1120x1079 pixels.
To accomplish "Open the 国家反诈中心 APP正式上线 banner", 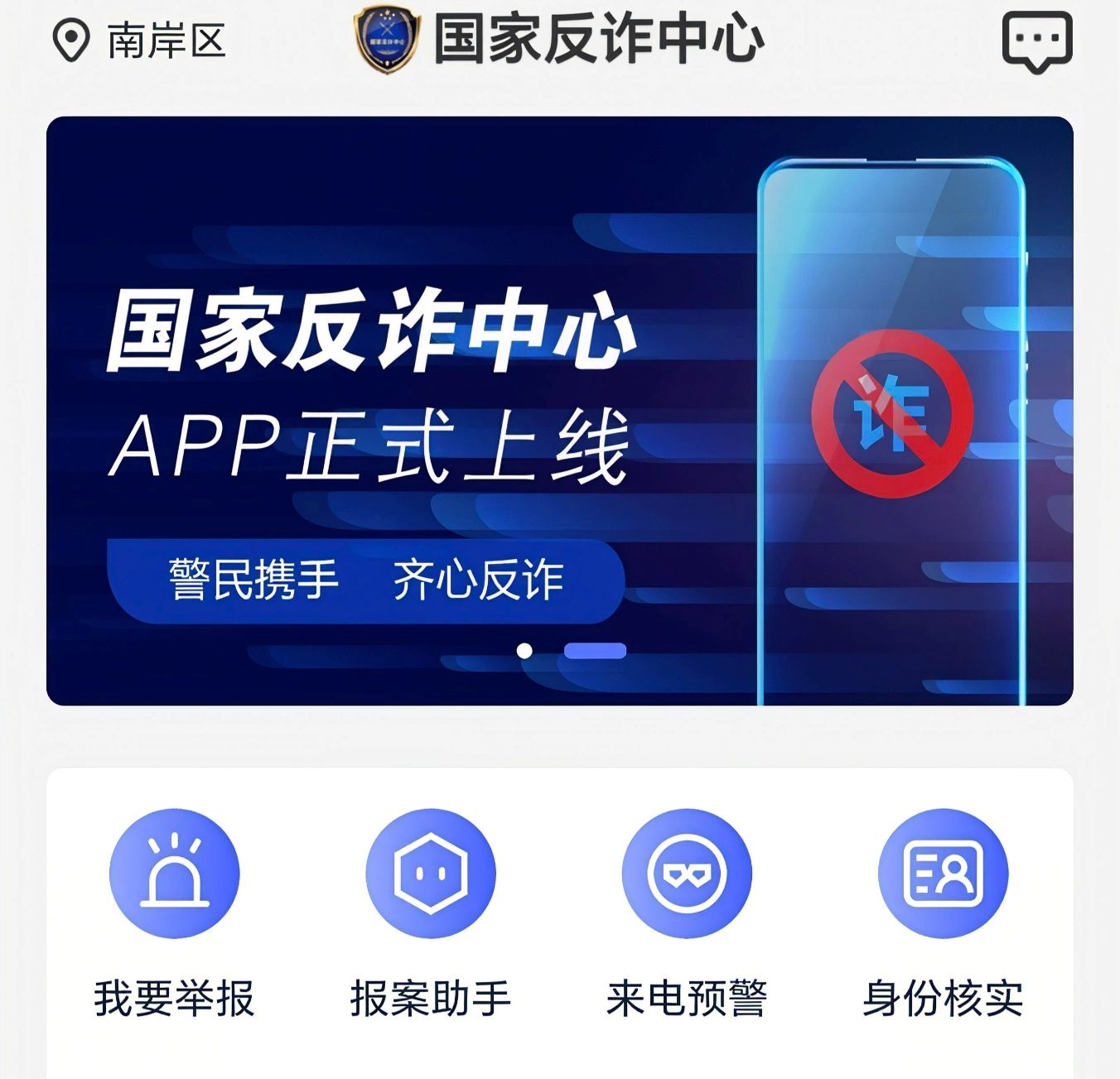I will coord(559,411).
